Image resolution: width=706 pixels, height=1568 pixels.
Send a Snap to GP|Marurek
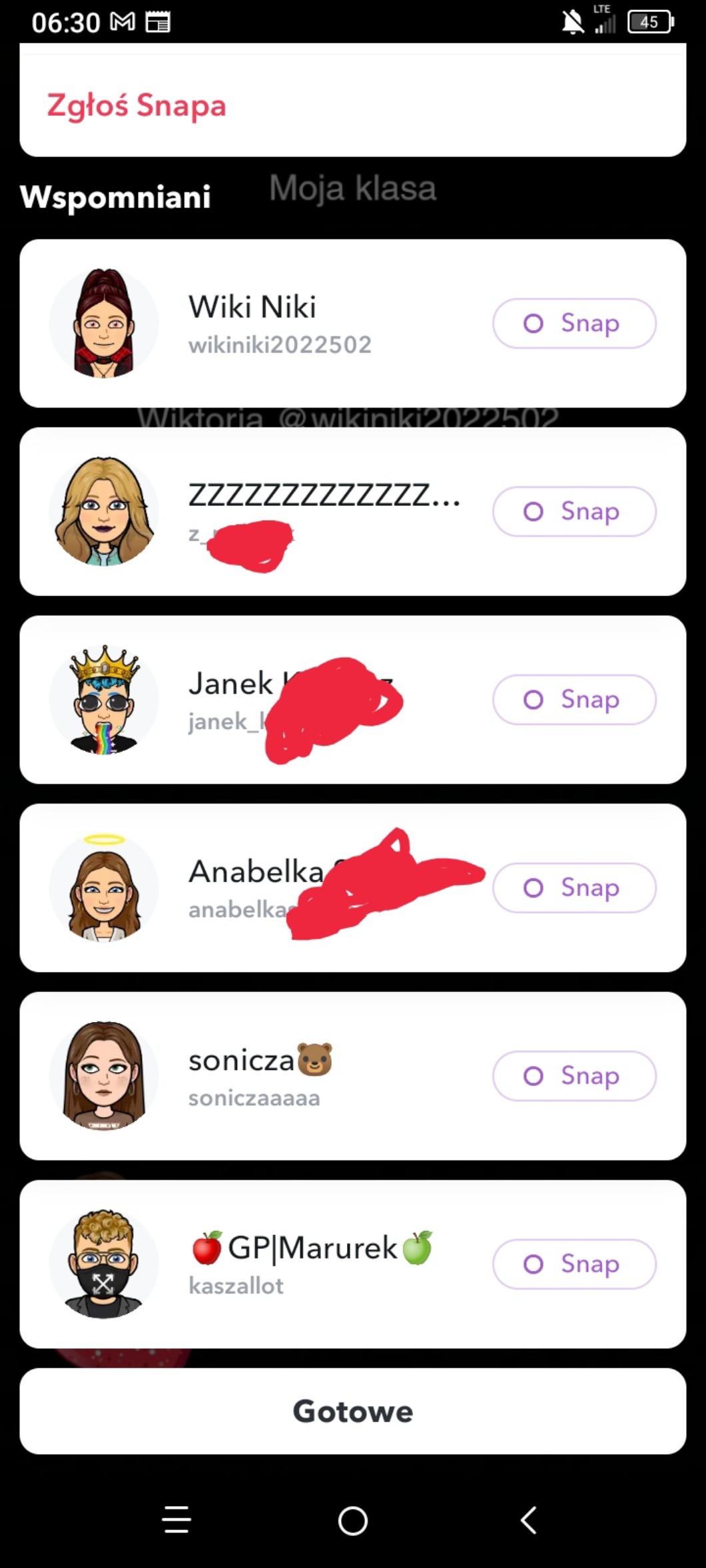[573, 1264]
